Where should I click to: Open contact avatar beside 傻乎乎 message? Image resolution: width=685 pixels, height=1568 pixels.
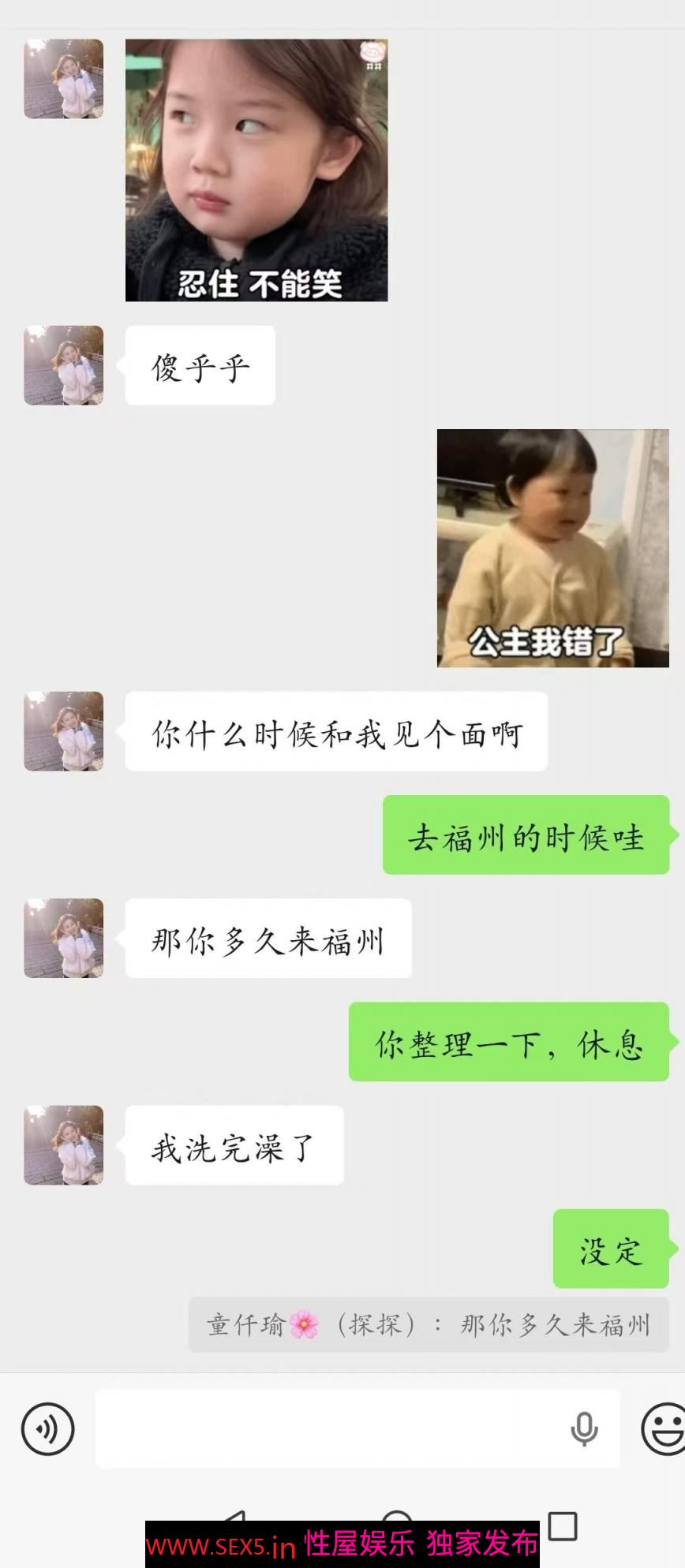tap(64, 366)
